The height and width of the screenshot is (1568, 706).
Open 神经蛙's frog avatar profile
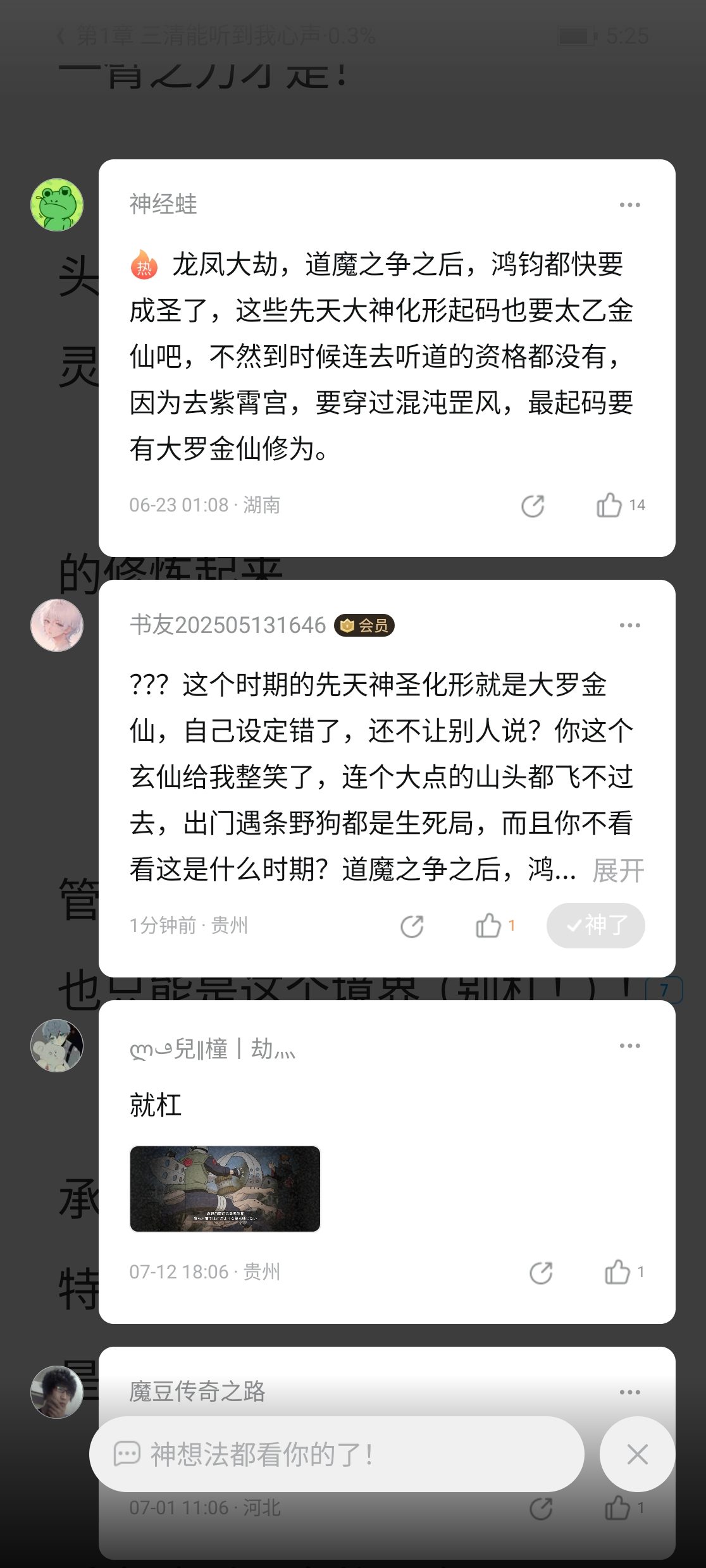[x=57, y=205]
